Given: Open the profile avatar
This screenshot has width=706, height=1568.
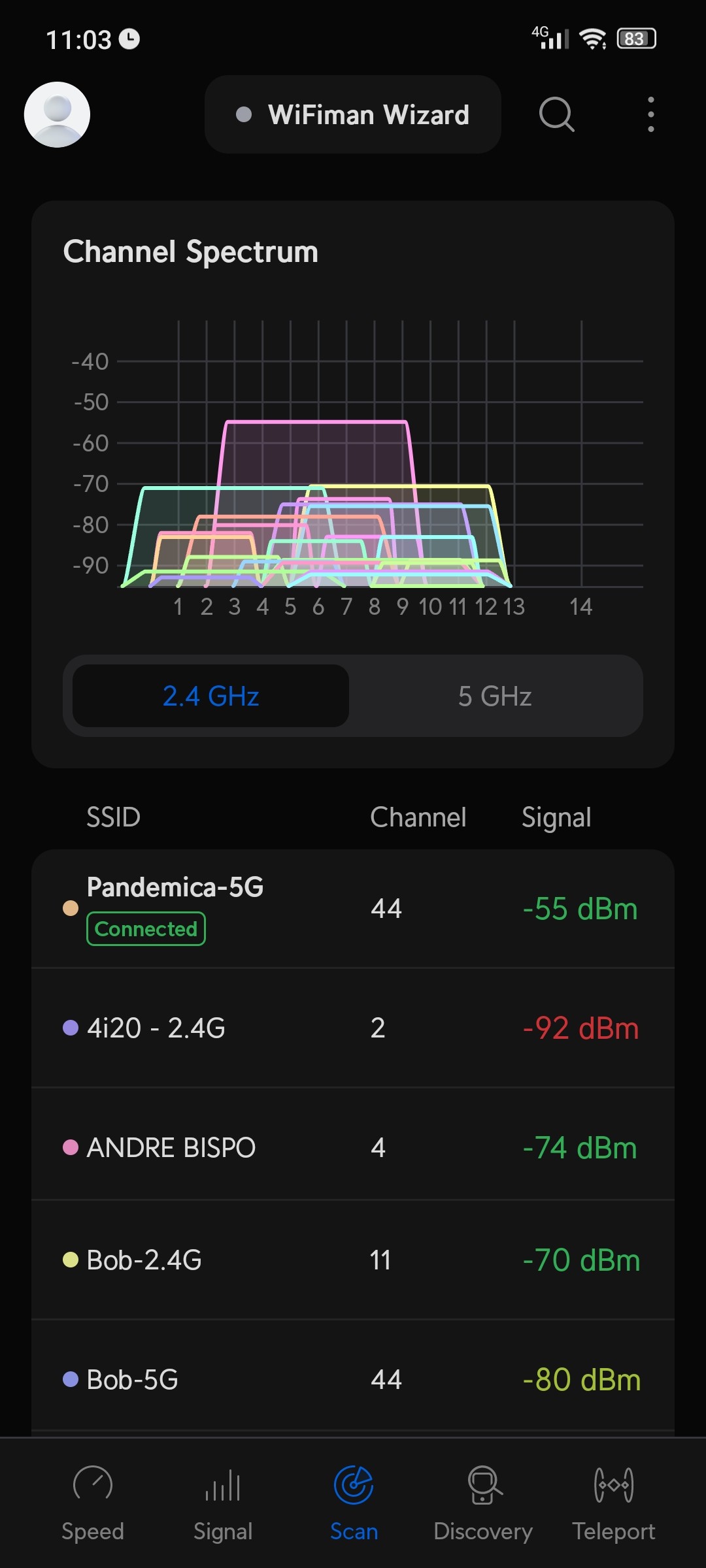Looking at the screenshot, I should click(x=57, y=114).
